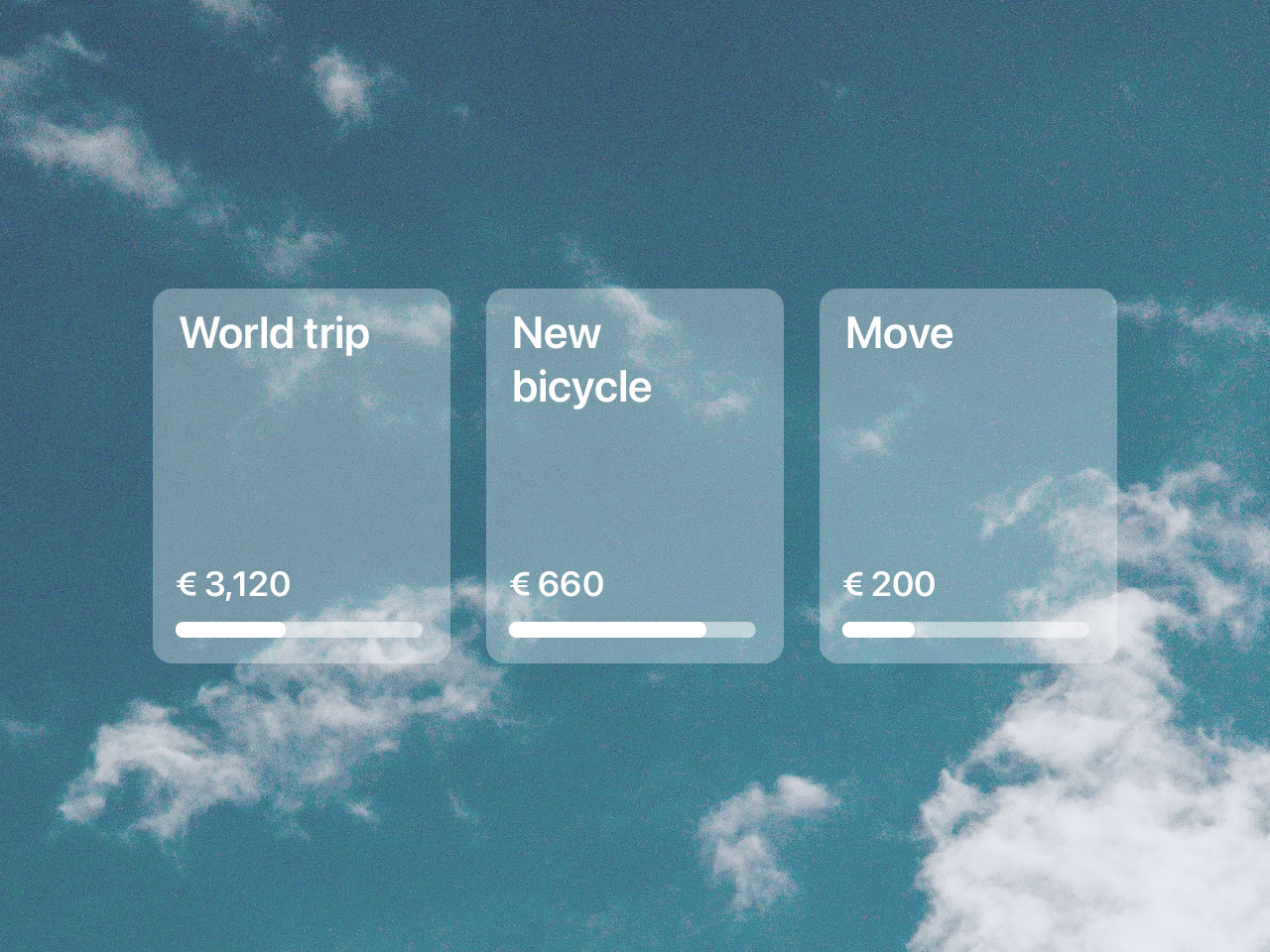
Task: Open the World trip savings card
Action: pyautogui.click(x=301, y=475)
